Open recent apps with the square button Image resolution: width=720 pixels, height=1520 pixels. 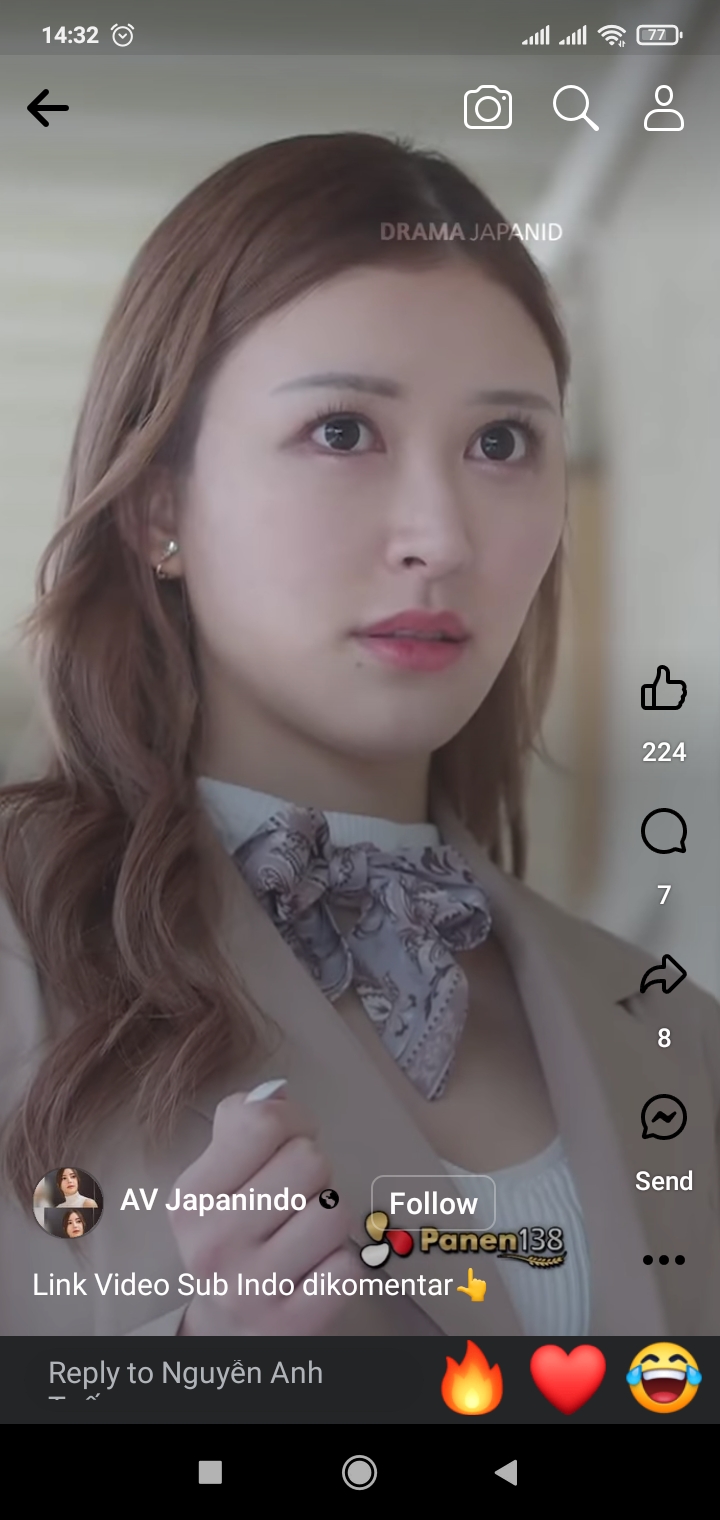pyautogui.click(x=210, y=1471)
